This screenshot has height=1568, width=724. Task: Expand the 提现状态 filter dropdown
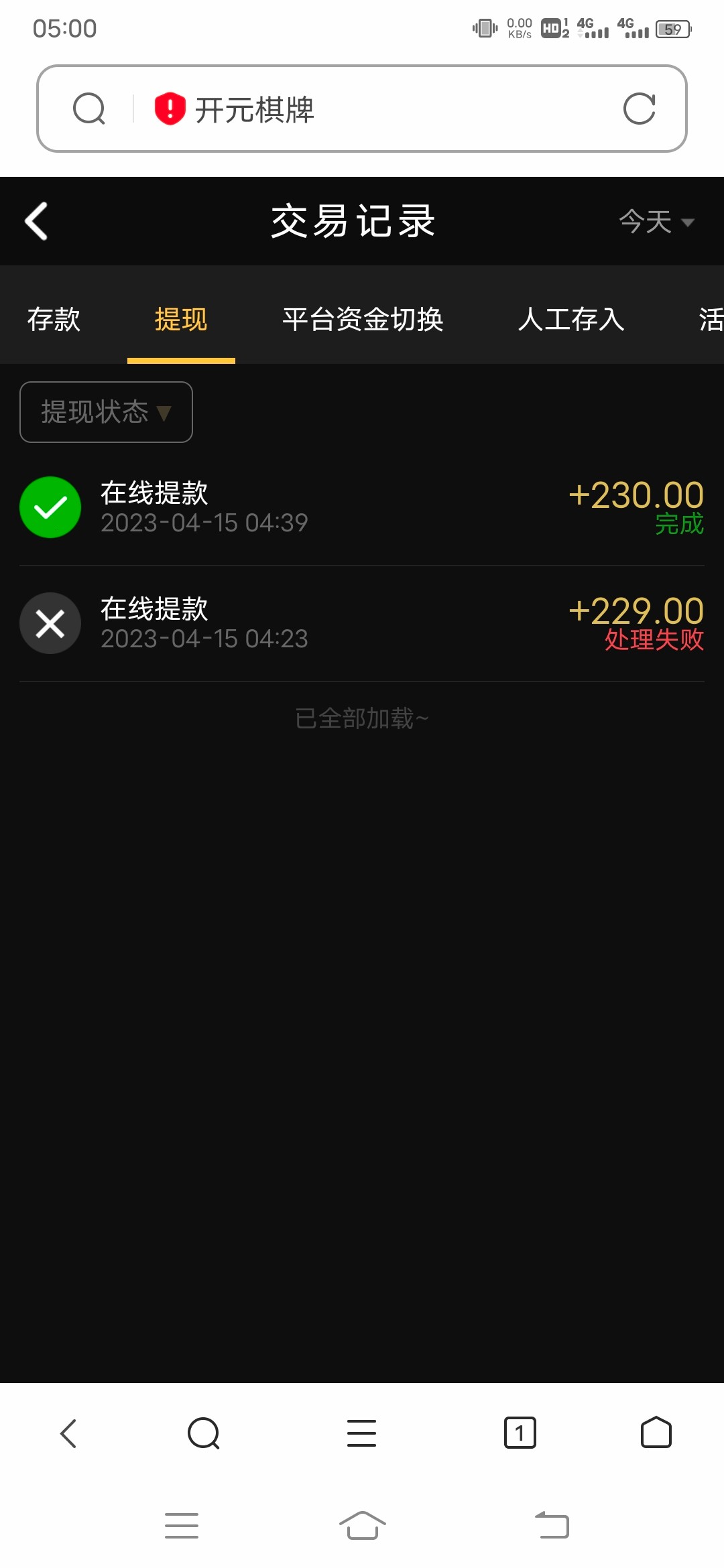[x=106, y=412]
